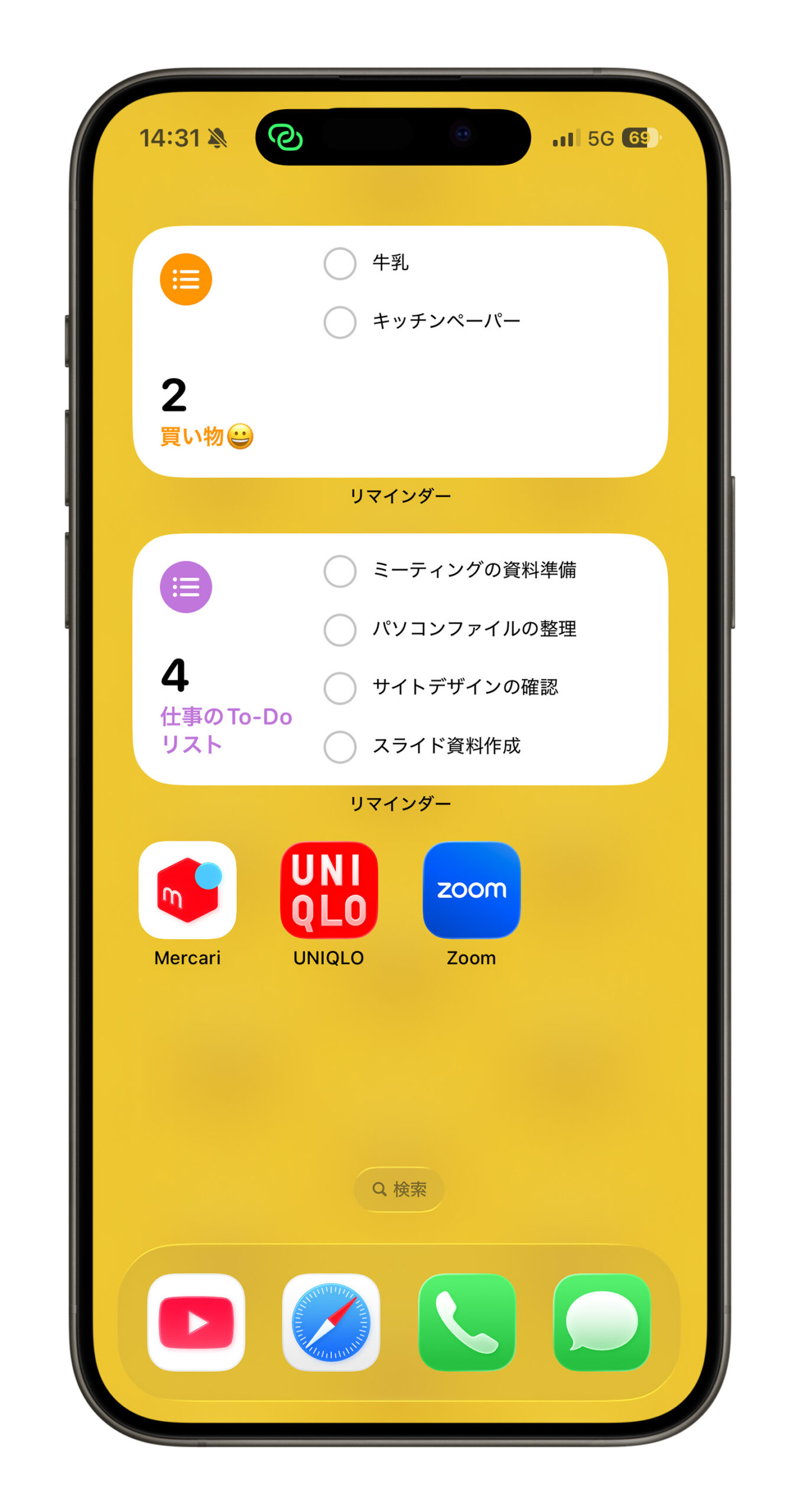Image resolution: width=800 pixels, height=1512 pixels.
Task: Check off スライド資料作成
Action: pyautogui.click(x=340, y=747)
